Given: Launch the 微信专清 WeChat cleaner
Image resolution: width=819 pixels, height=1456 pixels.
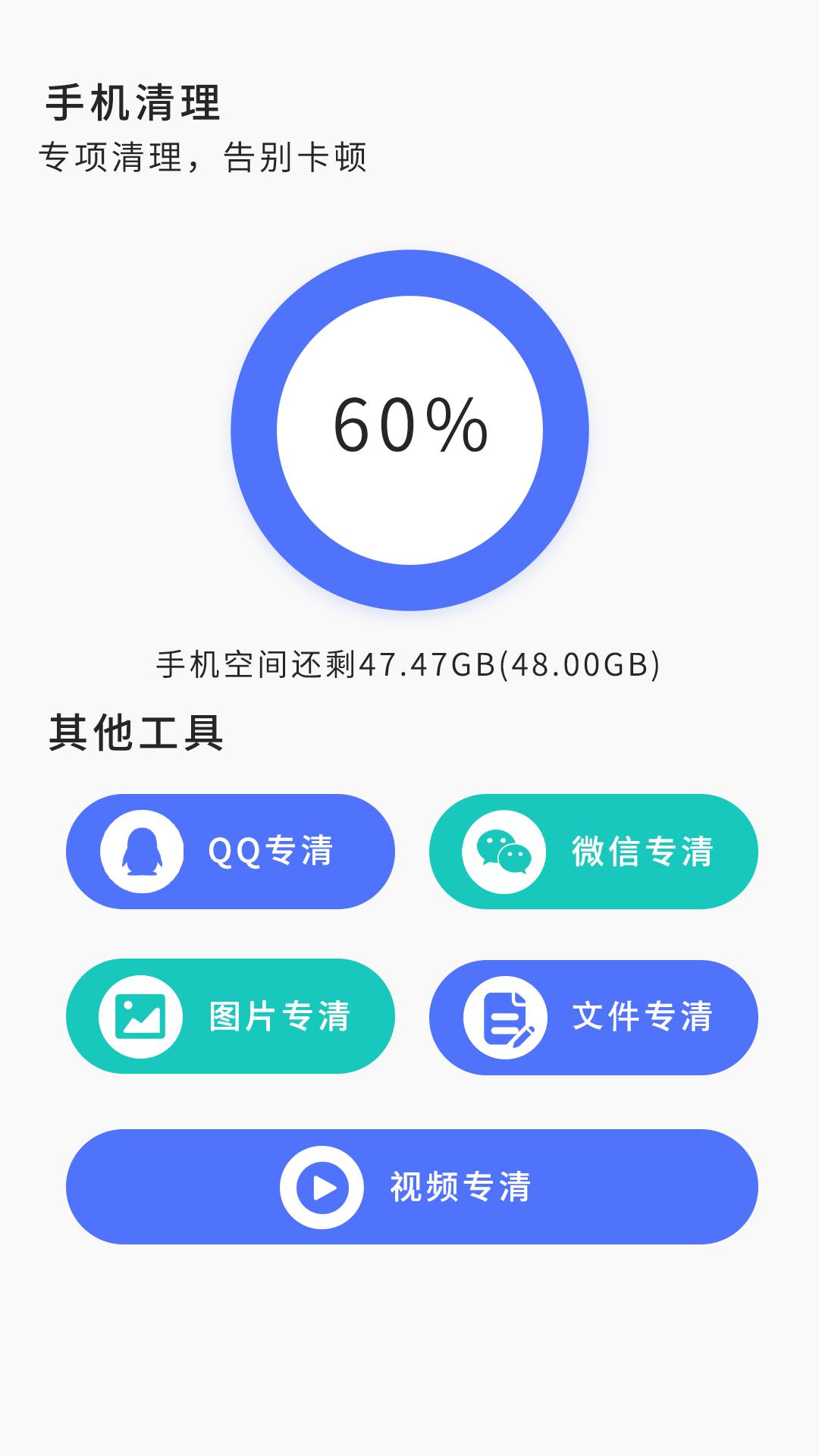Looking at the screenshot, I should point(593,851).
